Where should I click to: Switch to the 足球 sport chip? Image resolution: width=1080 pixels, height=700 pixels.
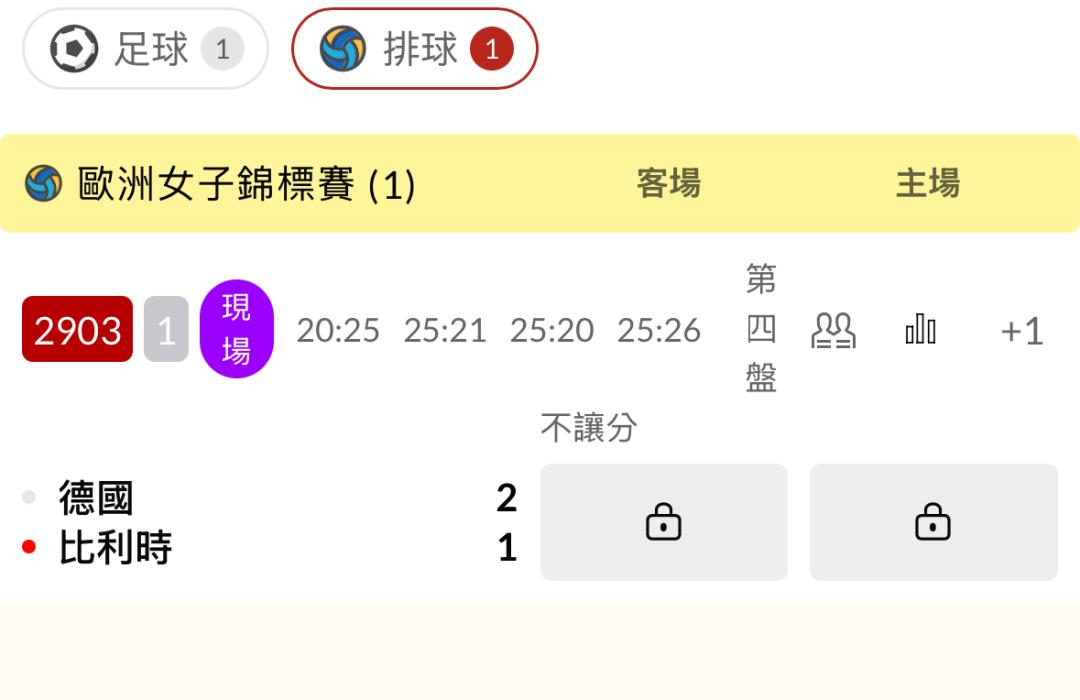[x=145, y=49]
